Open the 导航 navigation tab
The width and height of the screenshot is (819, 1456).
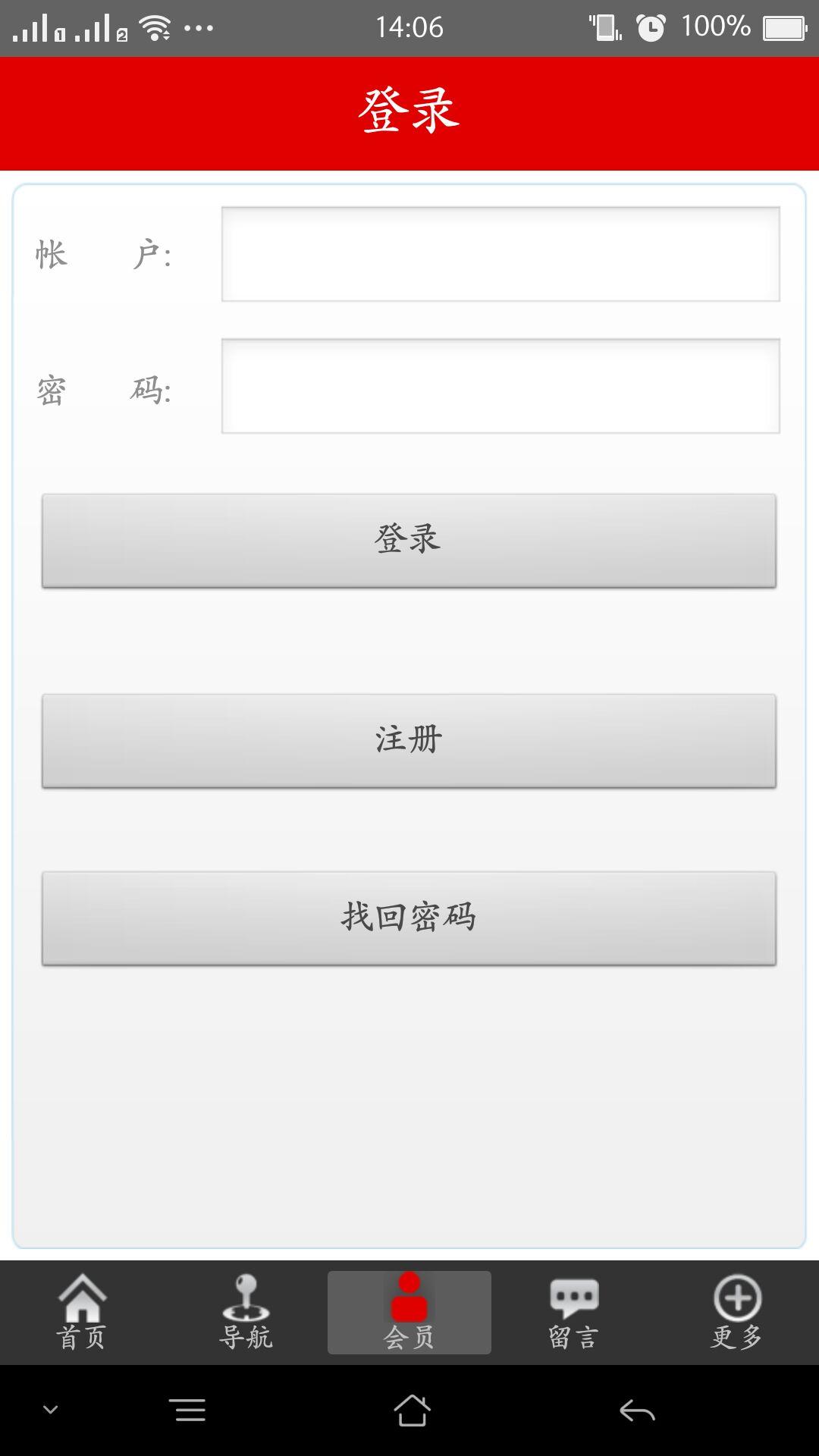246,1313
